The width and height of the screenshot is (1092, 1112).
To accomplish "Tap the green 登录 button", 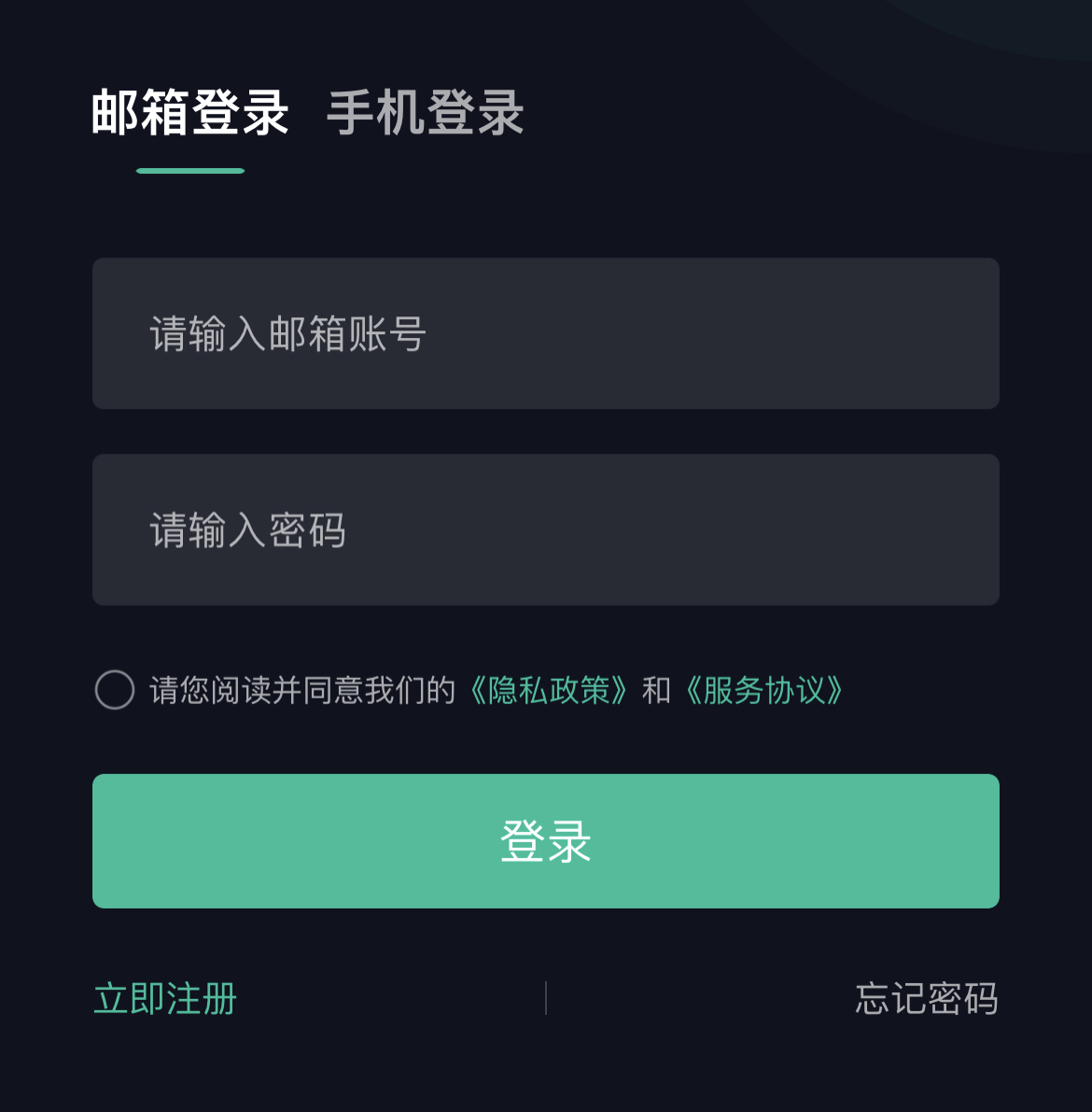I will coord(545,840).
